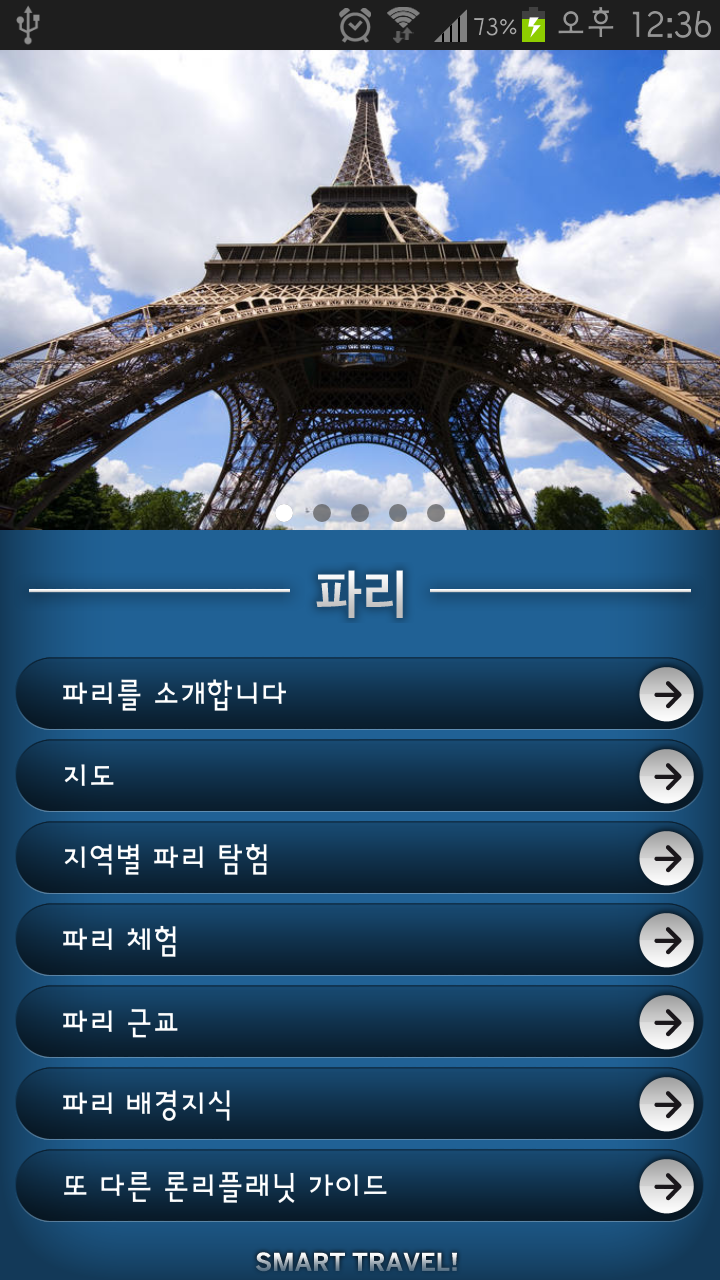This screenshot has width=720, height=1280.
Task: Select the second banner page dot
Action: pos(322,513)
